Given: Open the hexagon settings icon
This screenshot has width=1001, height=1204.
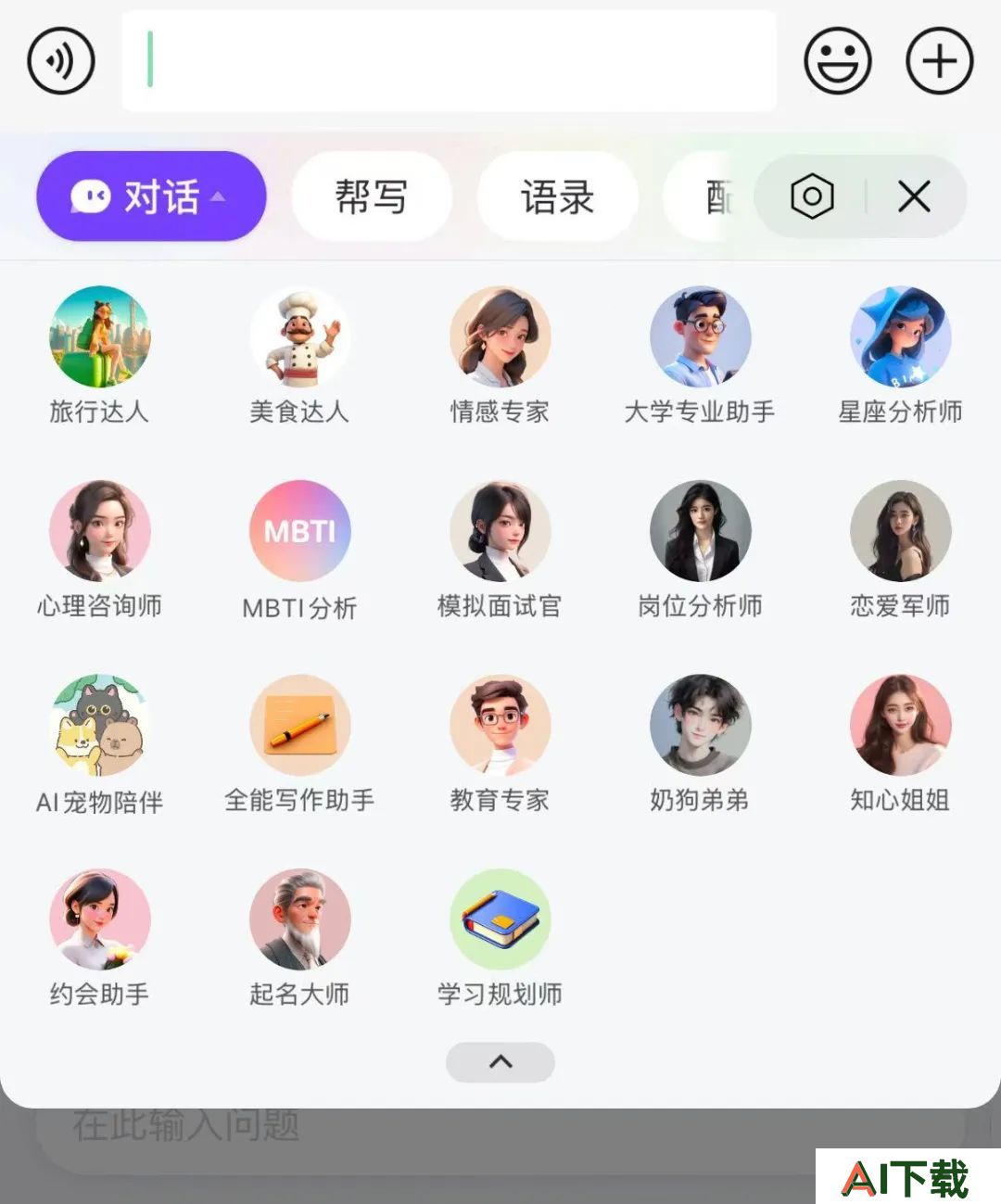Looking at the screenshot, I should pyautogui.click(x=812, y=196).
